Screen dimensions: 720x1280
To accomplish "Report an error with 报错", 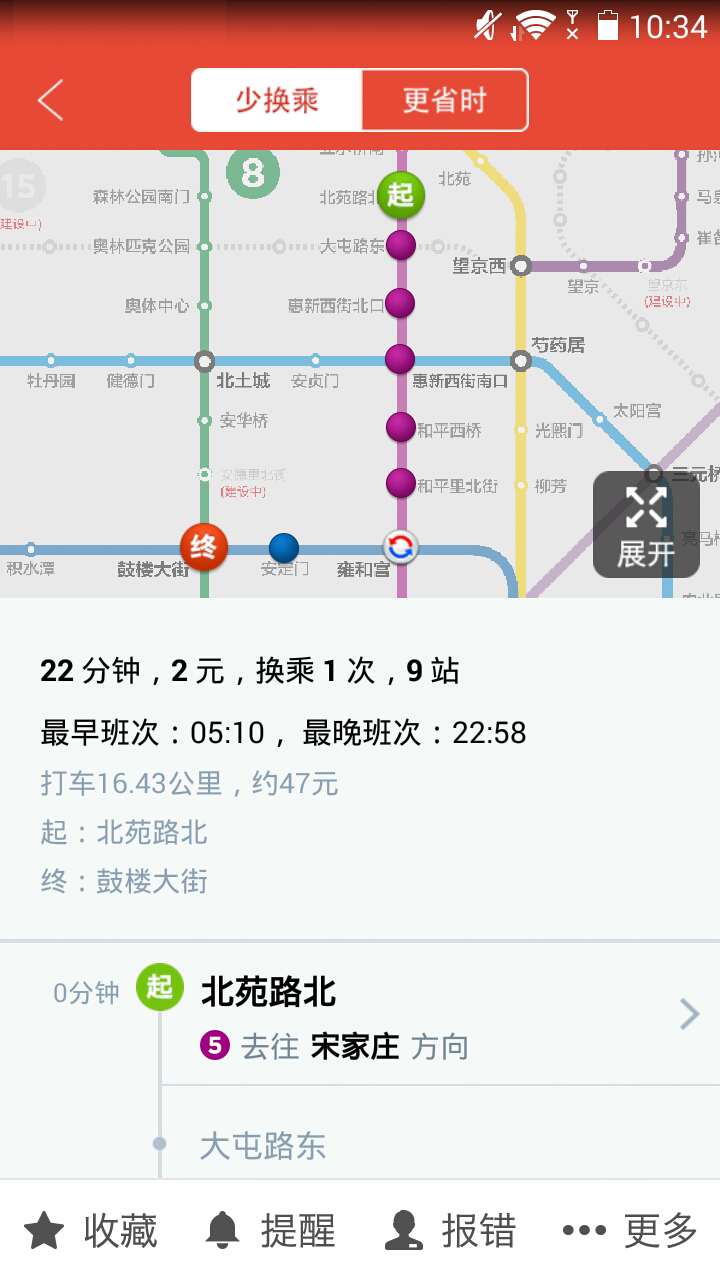I will point(451,1231).
